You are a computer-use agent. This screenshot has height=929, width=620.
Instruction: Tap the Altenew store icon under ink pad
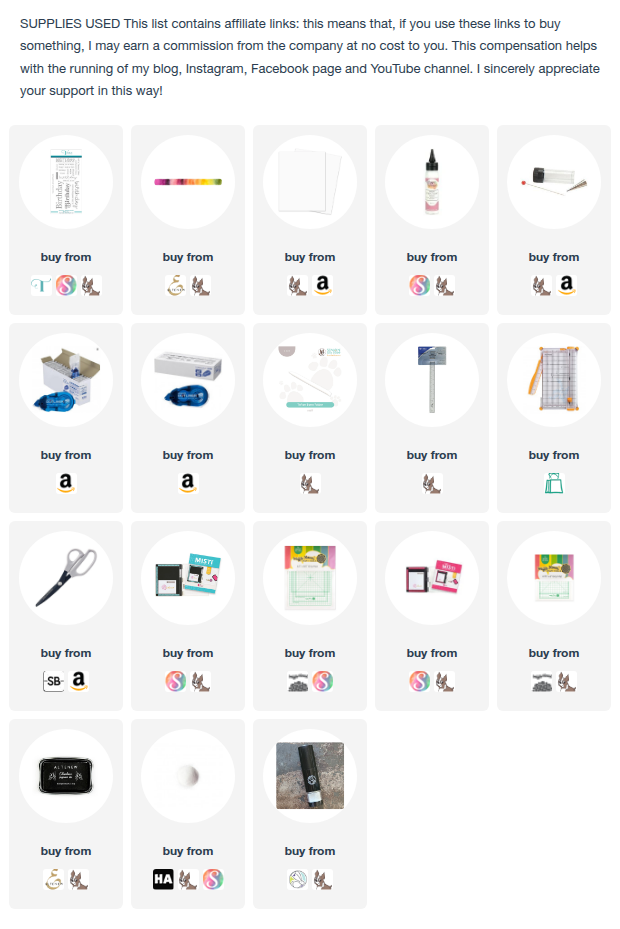click(x=53, y=879)
